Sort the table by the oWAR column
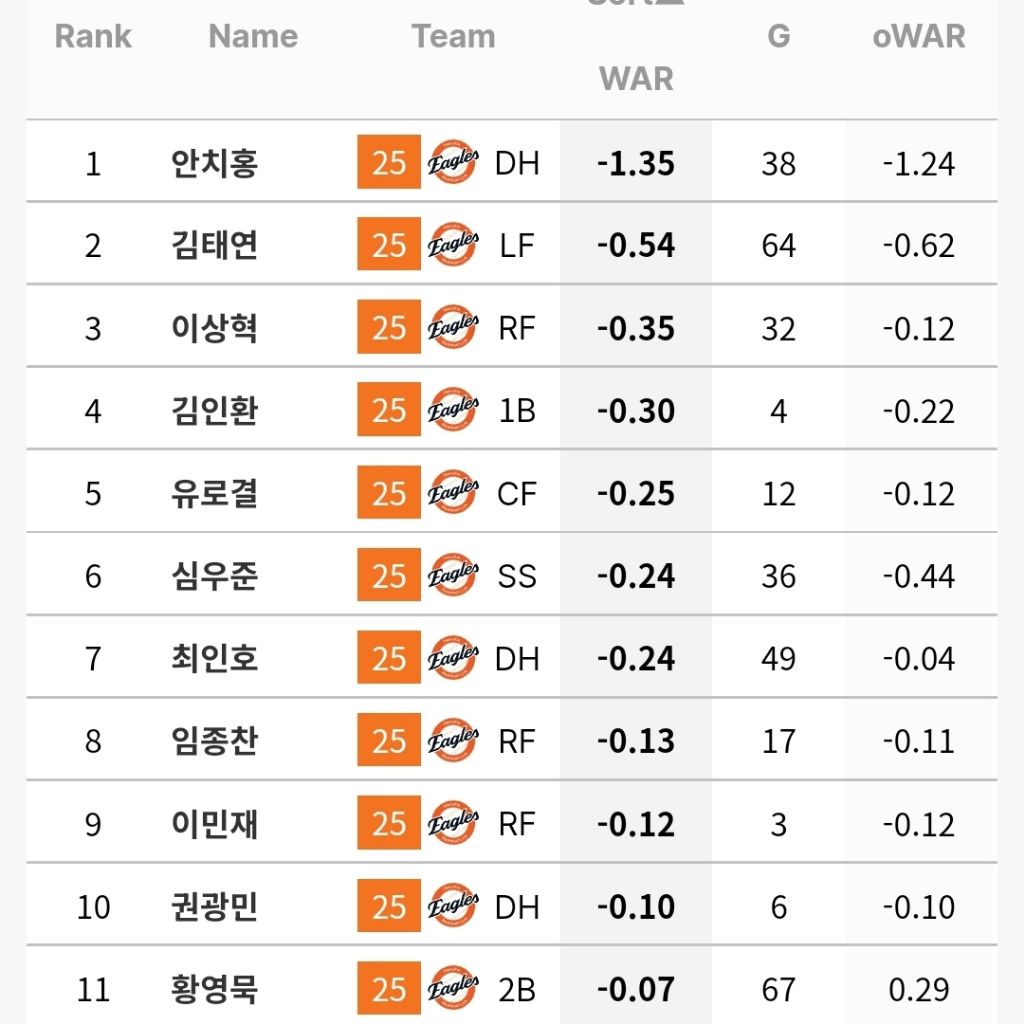The width and height of the screenshot is (1024, 1024). pyautogui.click(x=919, y=37)
